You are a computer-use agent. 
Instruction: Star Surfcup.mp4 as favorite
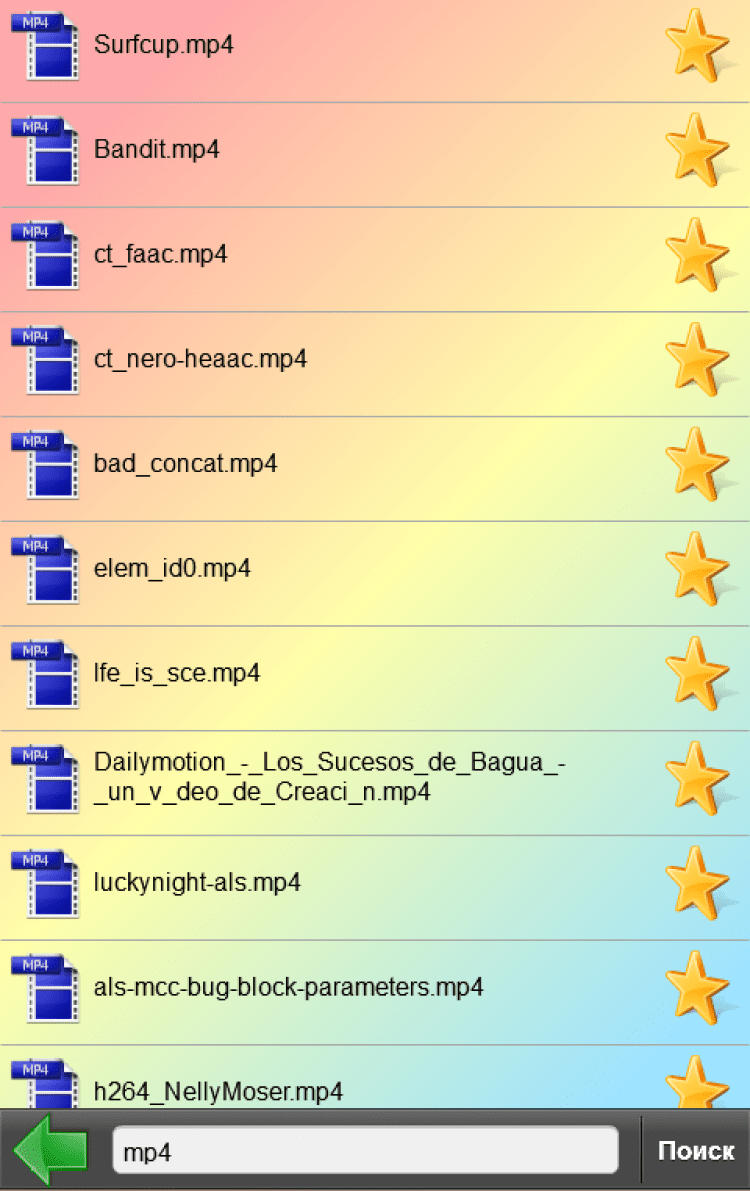click(697, 46)
